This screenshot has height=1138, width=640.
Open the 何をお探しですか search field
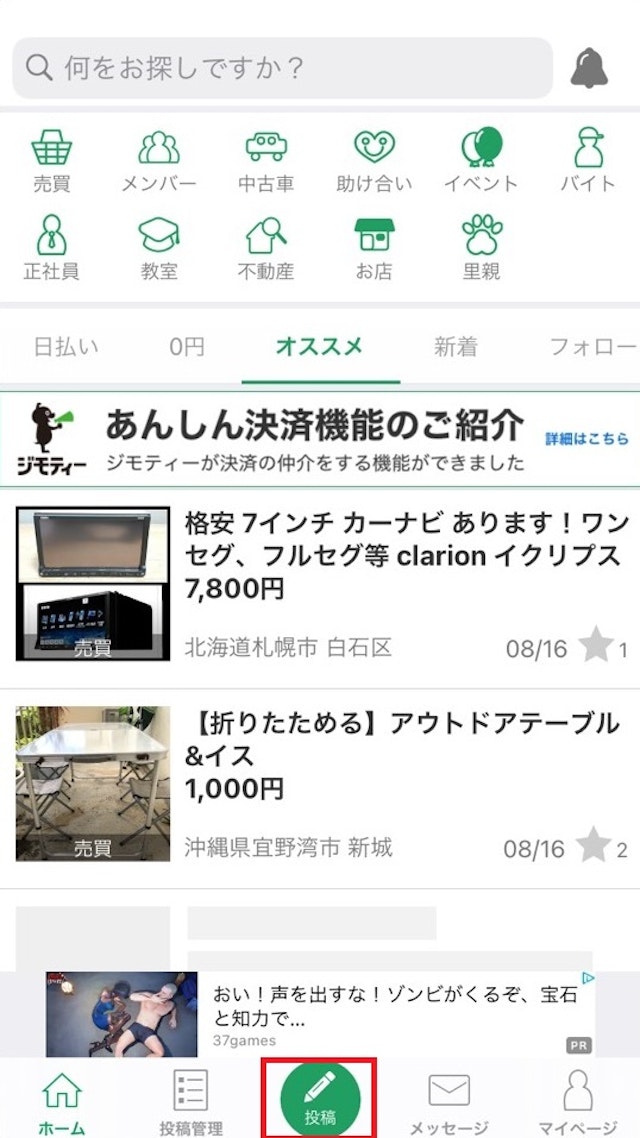tap(282, 68)
